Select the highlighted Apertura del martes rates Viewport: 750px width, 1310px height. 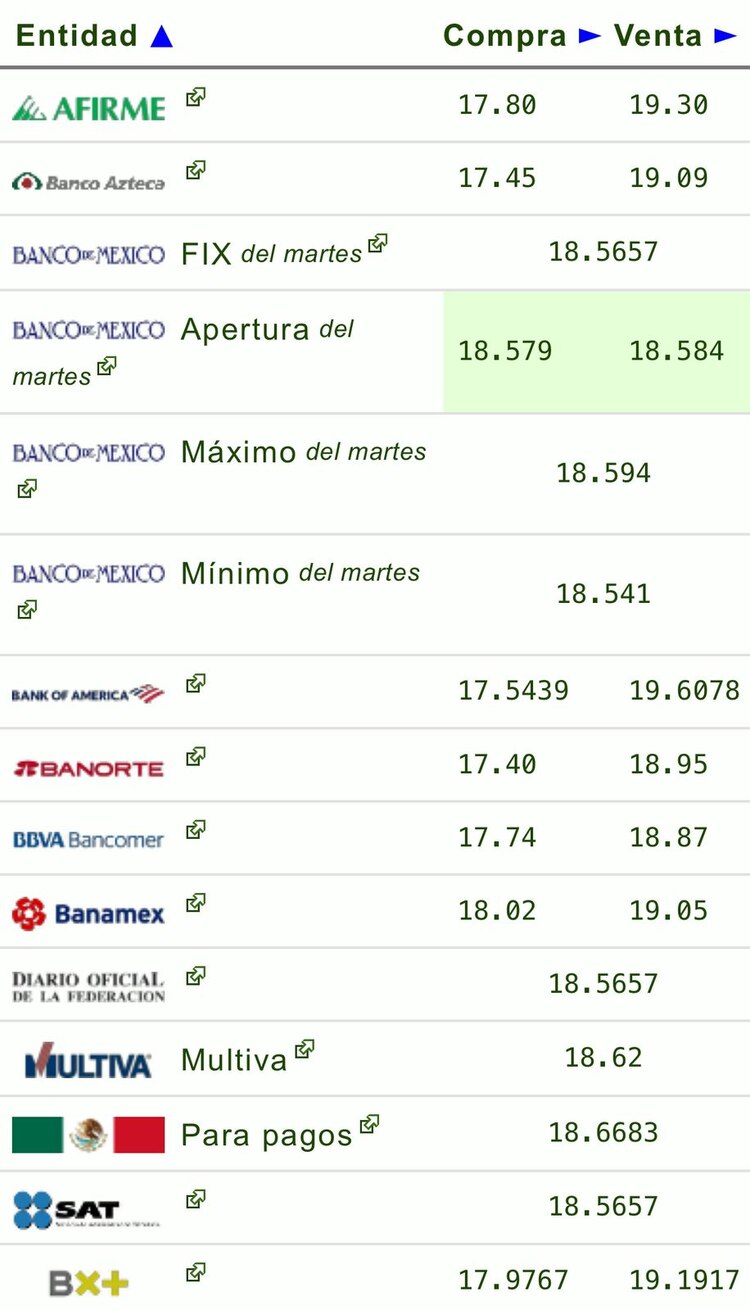point(595,351)
